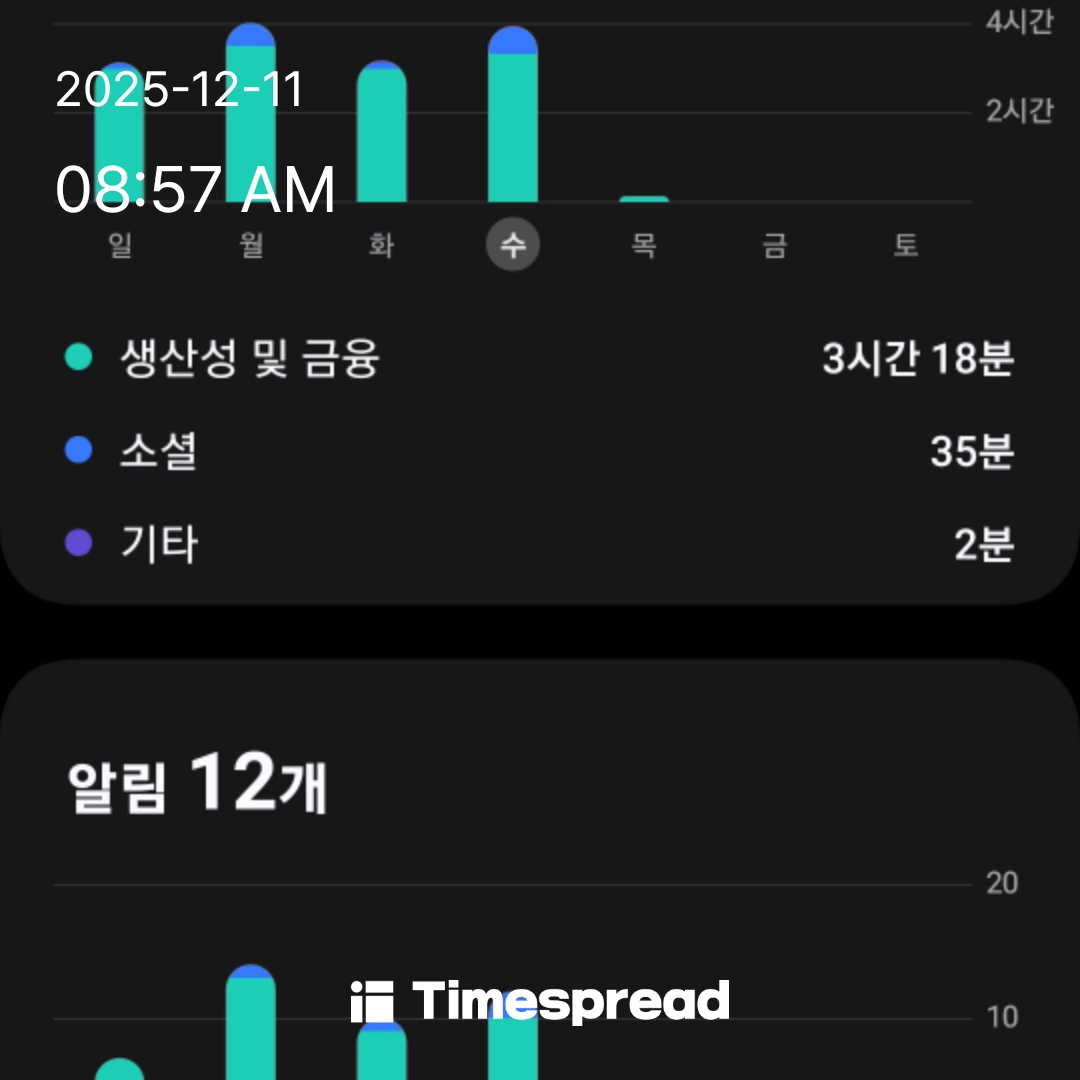This screenshot has width=1080, height=1080.
Task: Select Friday (금) in the usage chart
Action: click(774, 245)
